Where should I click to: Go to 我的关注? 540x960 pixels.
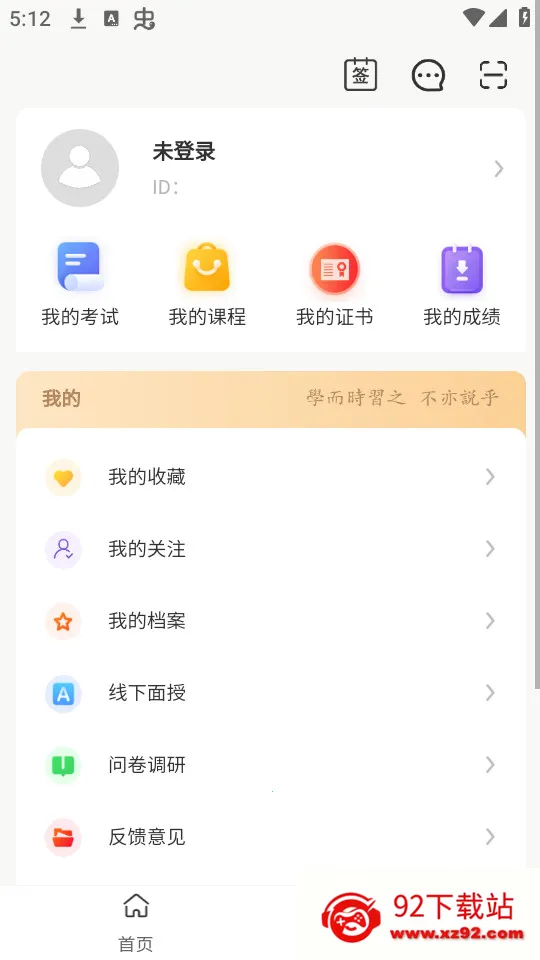271,549
